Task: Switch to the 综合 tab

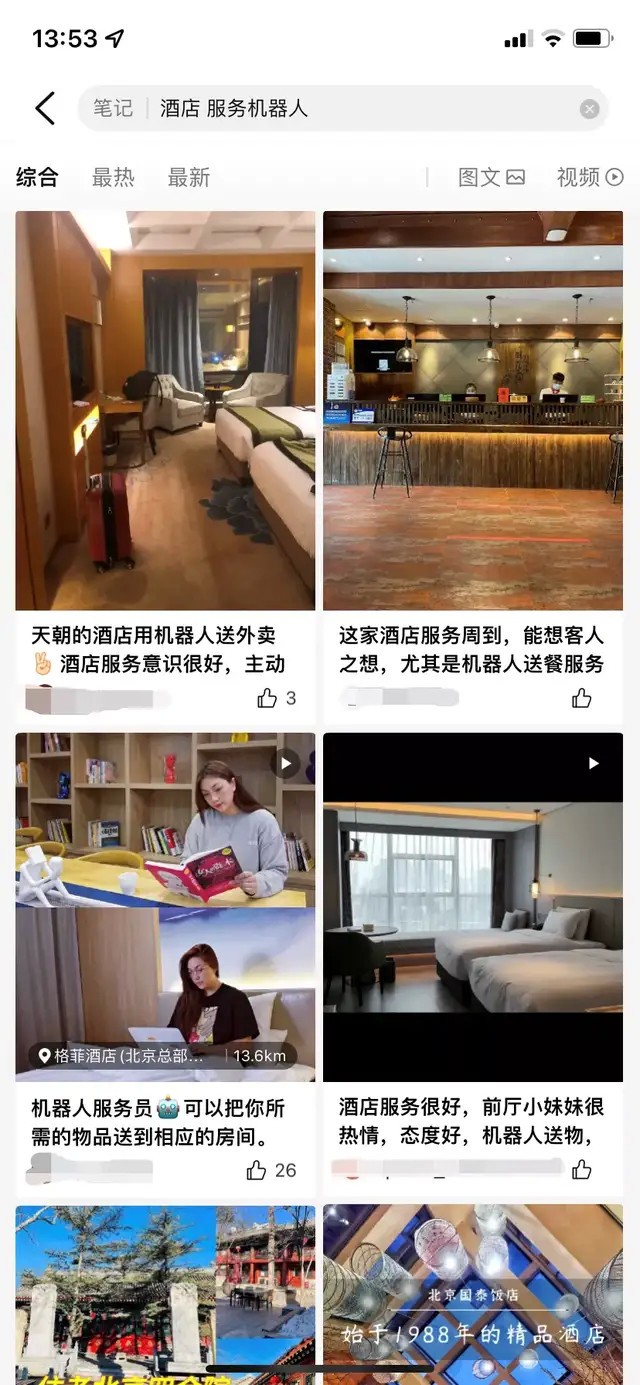Action: tap(37, 177)
